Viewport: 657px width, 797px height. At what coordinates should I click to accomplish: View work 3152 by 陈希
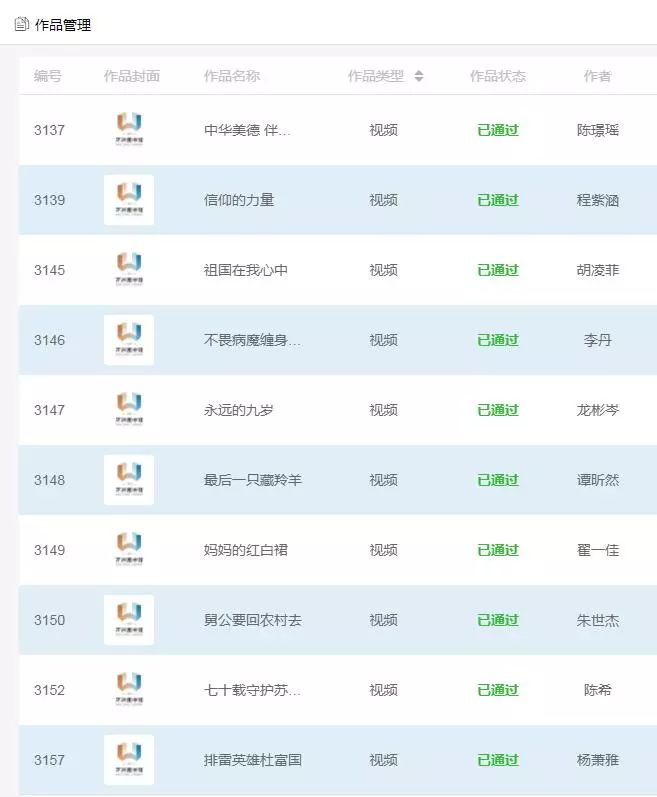click(252, 690)
